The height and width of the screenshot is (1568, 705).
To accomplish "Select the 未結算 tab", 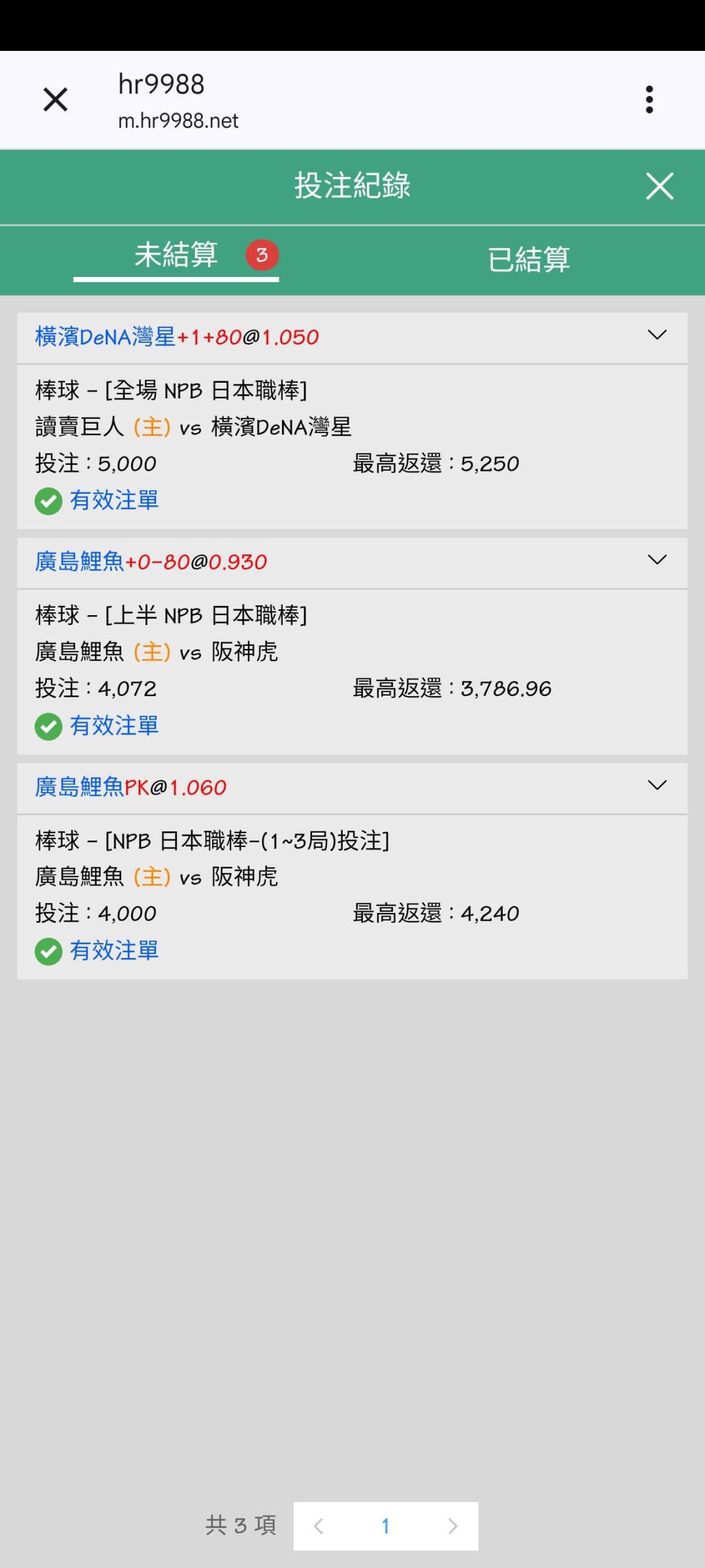I will click(176, 255).
